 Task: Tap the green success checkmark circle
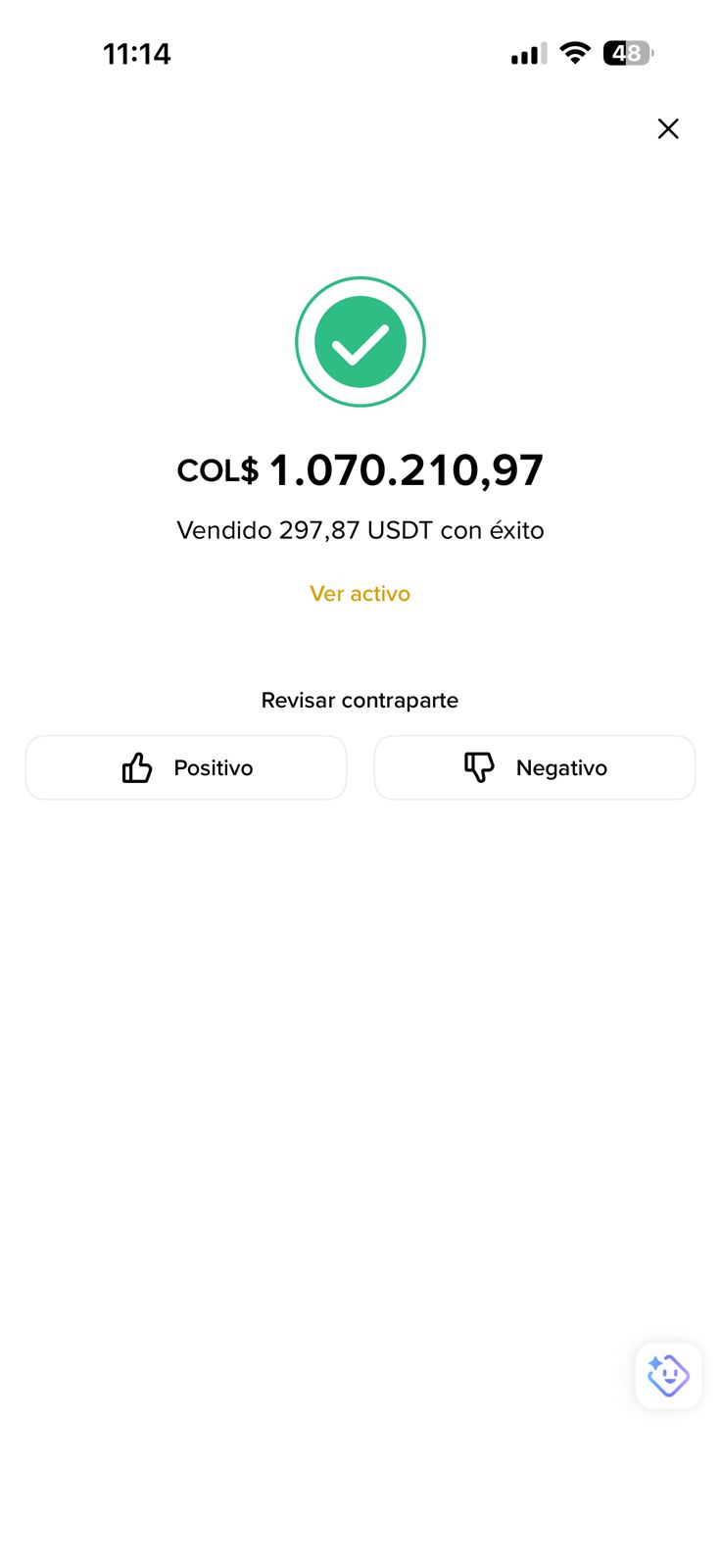(360, 341)
